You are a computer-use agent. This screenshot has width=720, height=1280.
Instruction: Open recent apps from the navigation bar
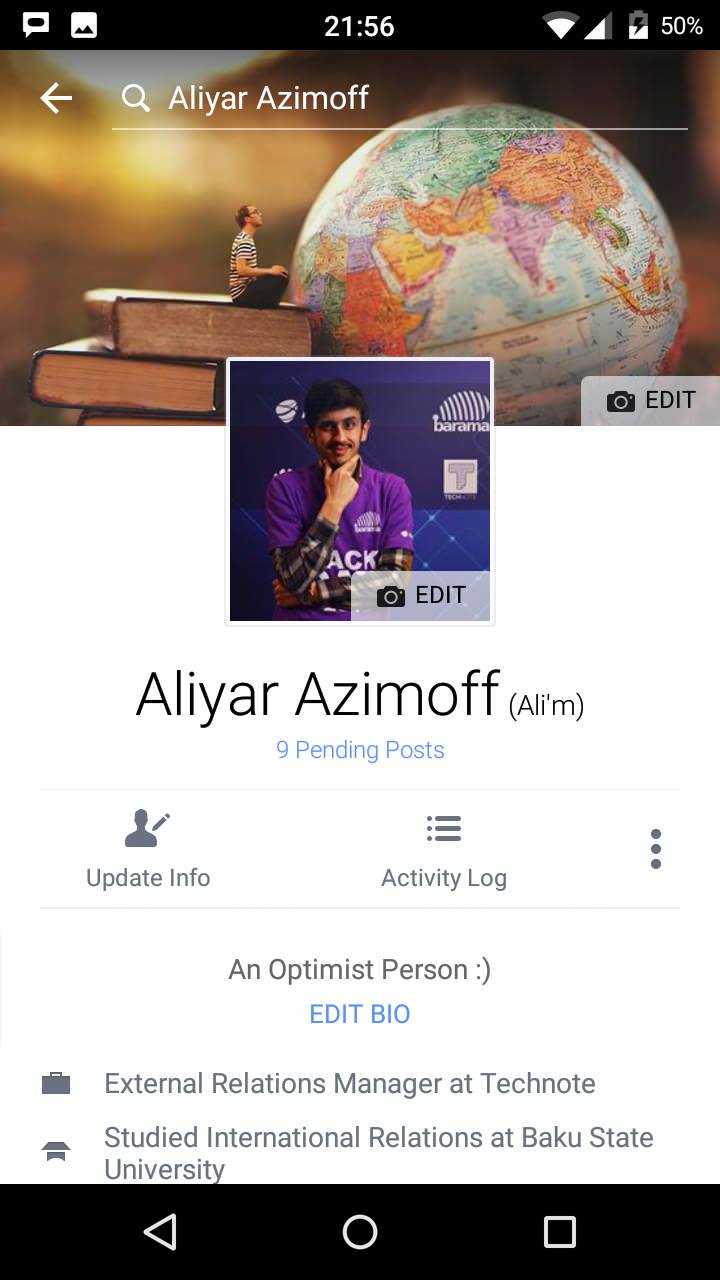pos(559,1232)
